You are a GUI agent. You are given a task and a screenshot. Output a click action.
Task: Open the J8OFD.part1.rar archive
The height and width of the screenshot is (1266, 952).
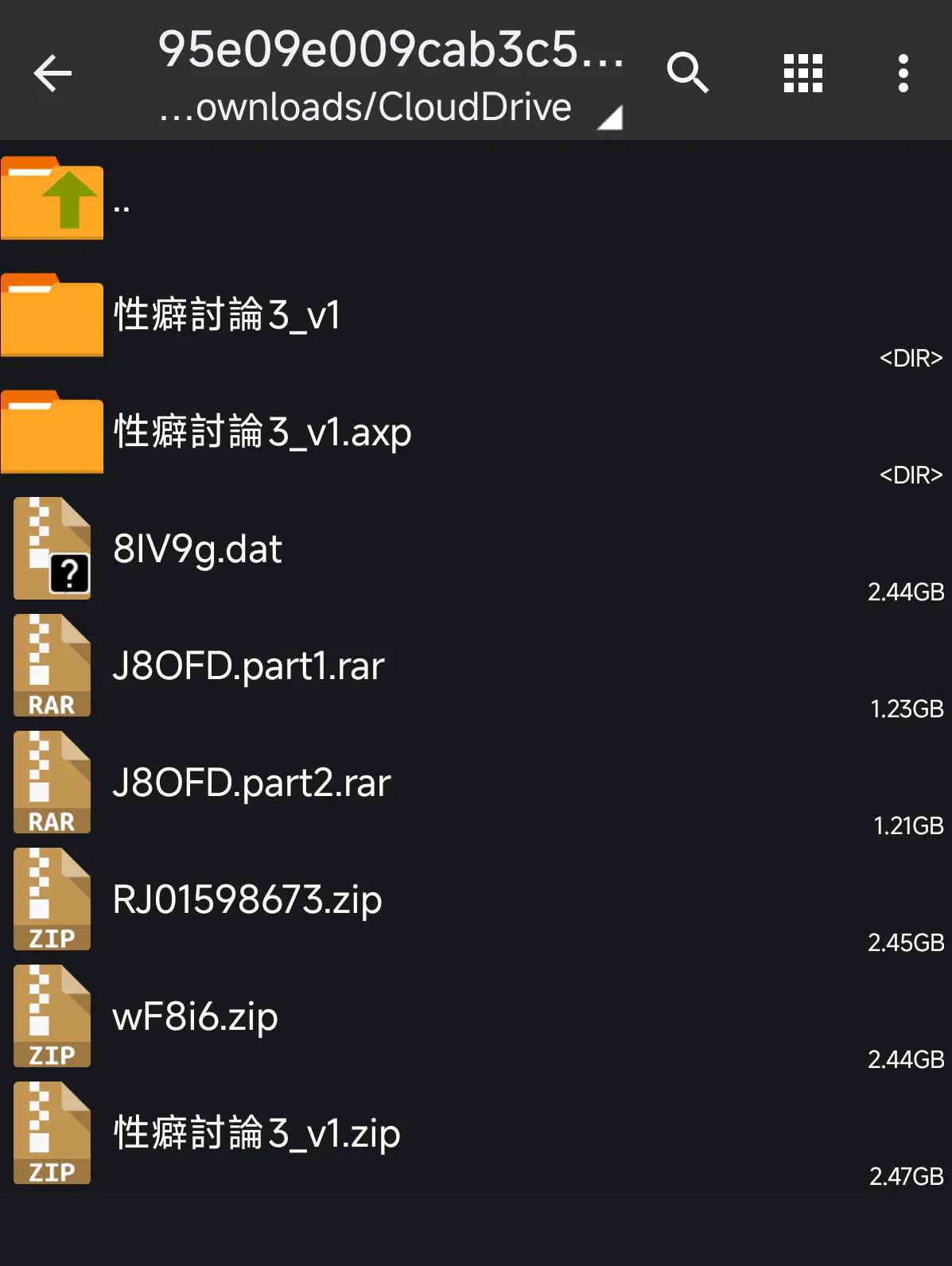point(248,666)
